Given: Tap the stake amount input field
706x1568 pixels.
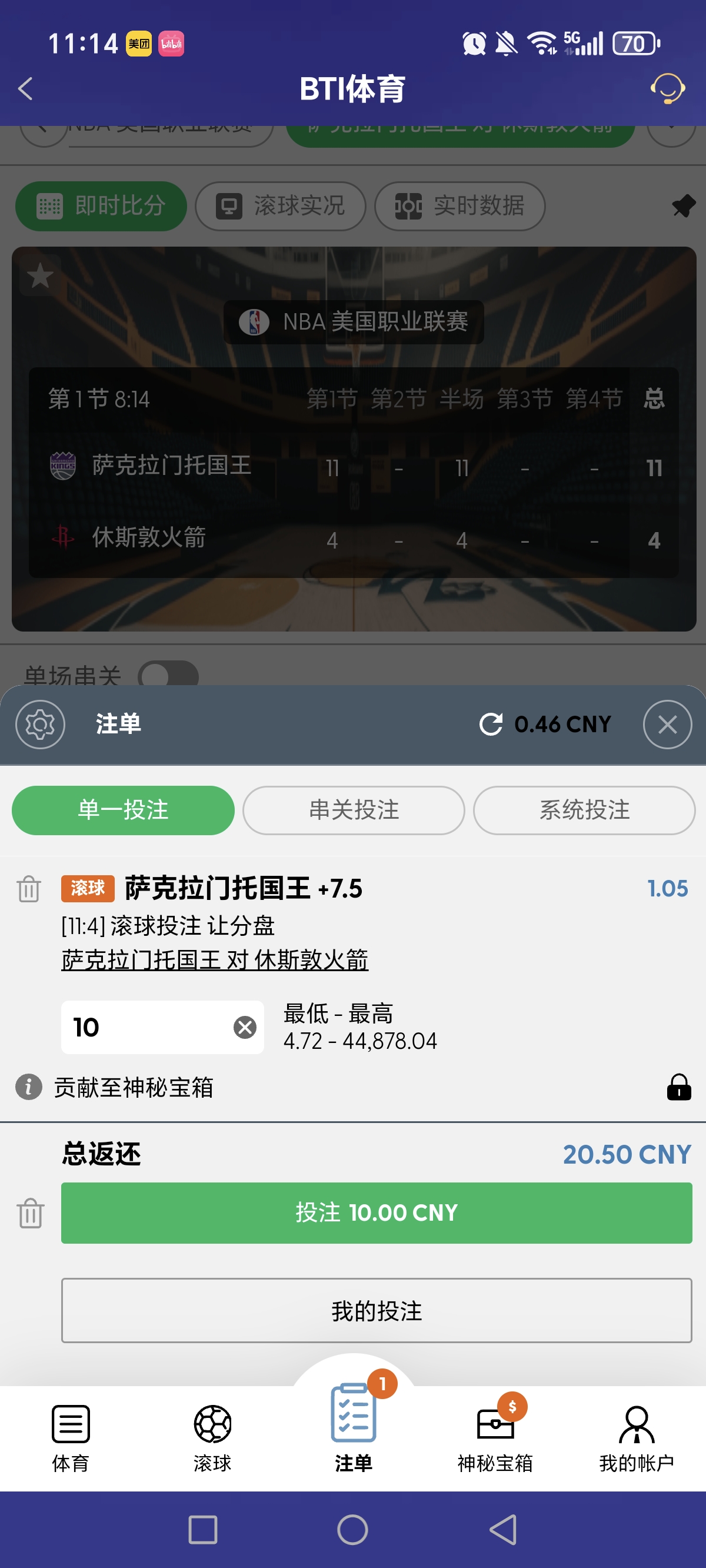Looking at the screenshot, I should [134, 1027].
